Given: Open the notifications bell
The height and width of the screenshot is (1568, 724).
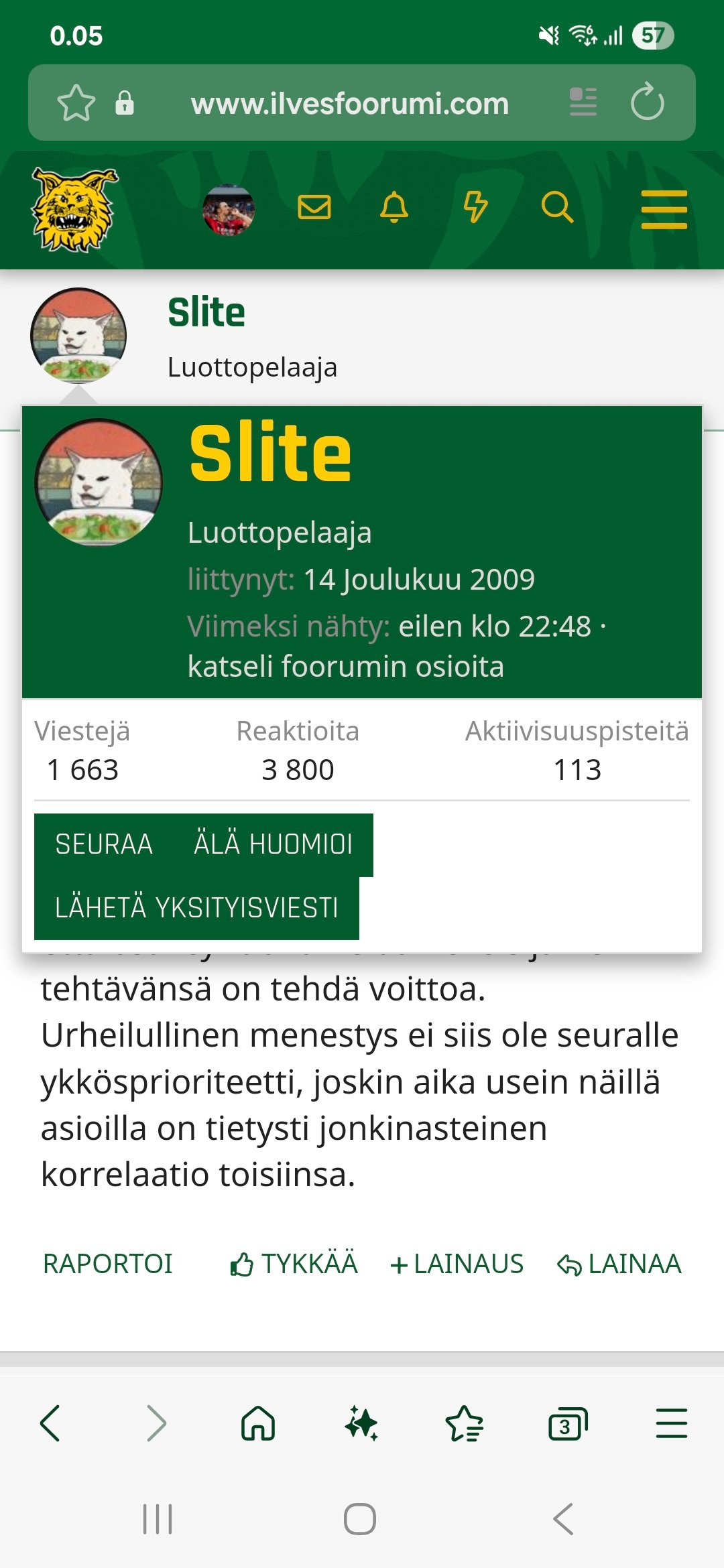Looking at the screenshot, I should pos(394,207).
